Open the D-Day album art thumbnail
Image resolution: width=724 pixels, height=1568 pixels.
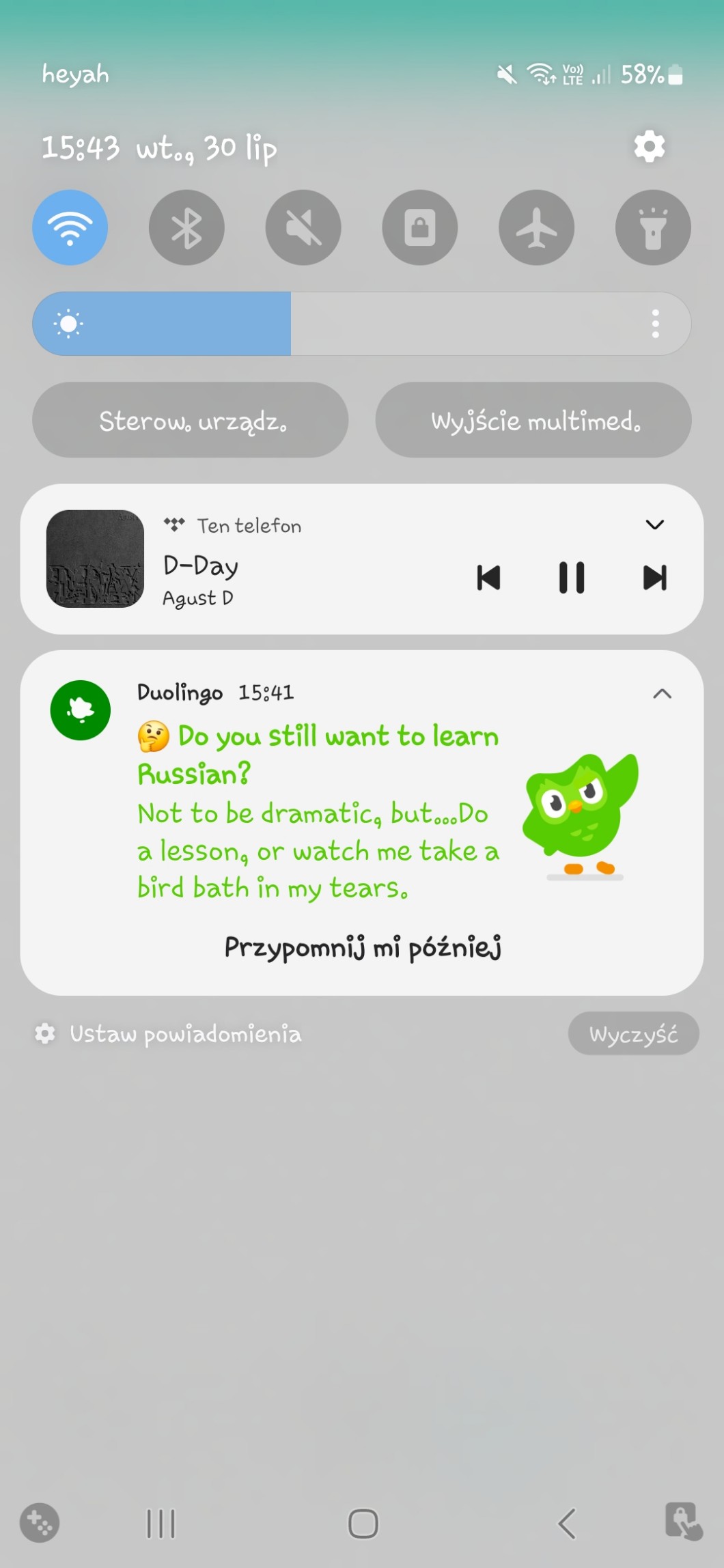coord(96,559)
